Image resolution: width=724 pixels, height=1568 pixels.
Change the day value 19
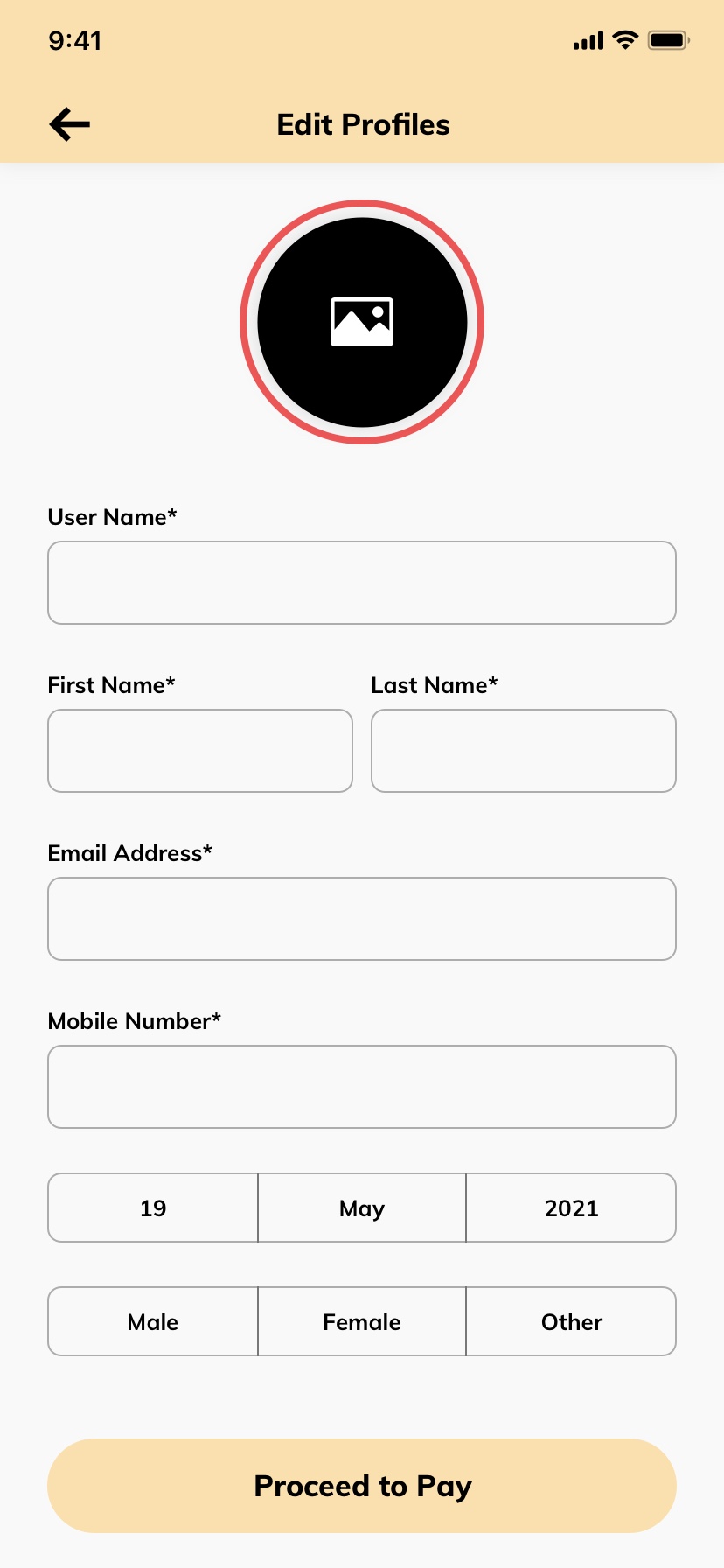point(153,1207)
